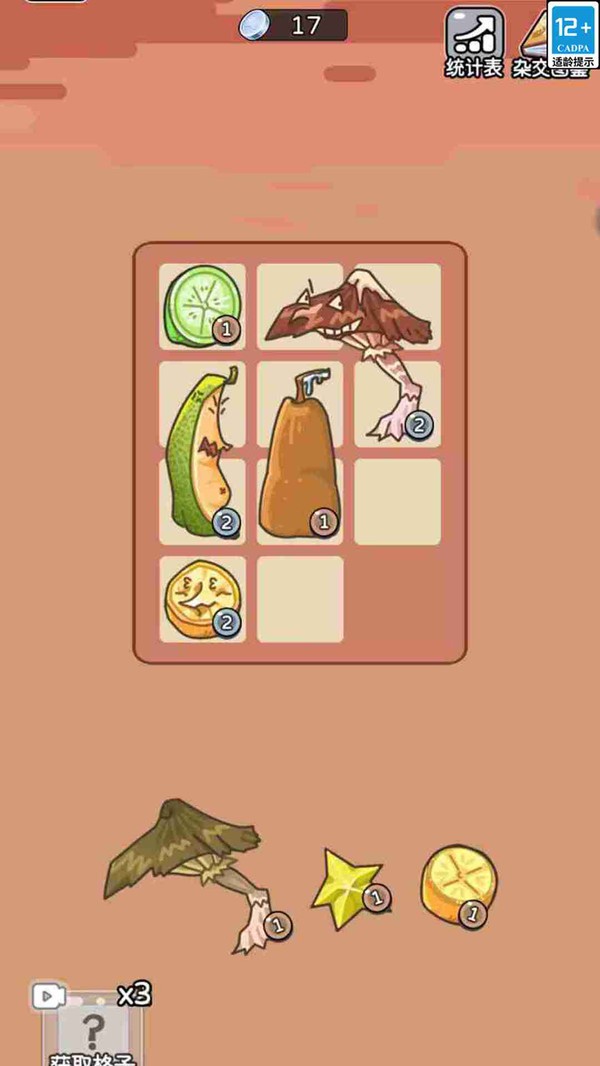Open the 统计表 statistics chart
The height and width of the screenshot is (1066, 600).
pyautogui.click(x=474, y=42)
